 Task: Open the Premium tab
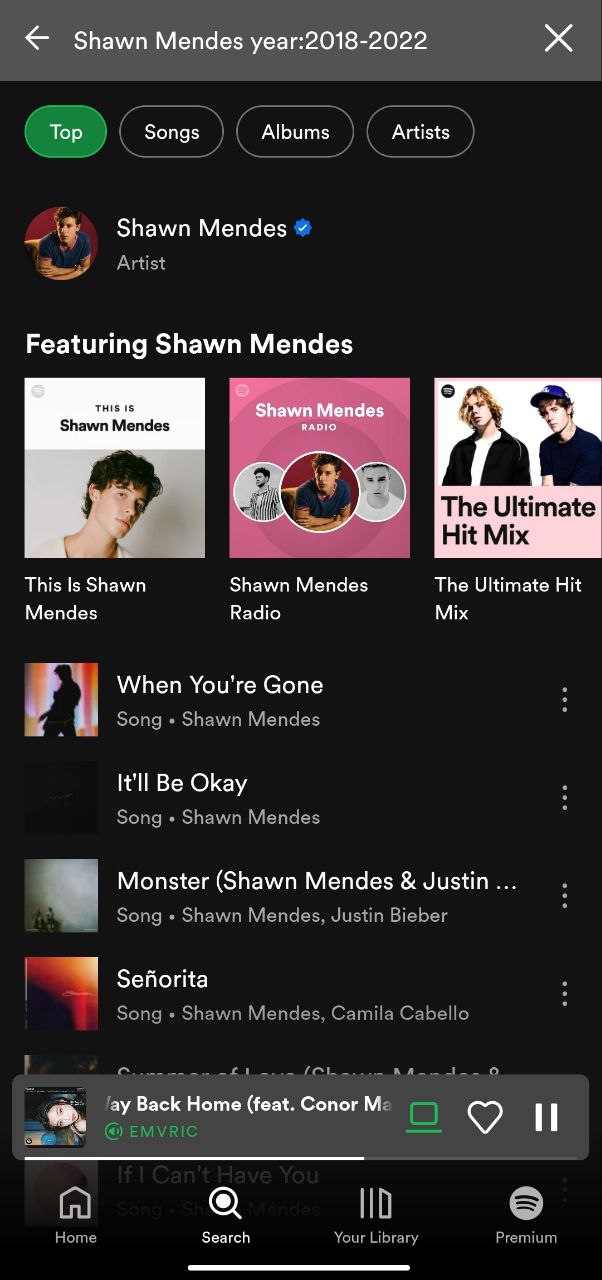click(x=526, y=1214)
